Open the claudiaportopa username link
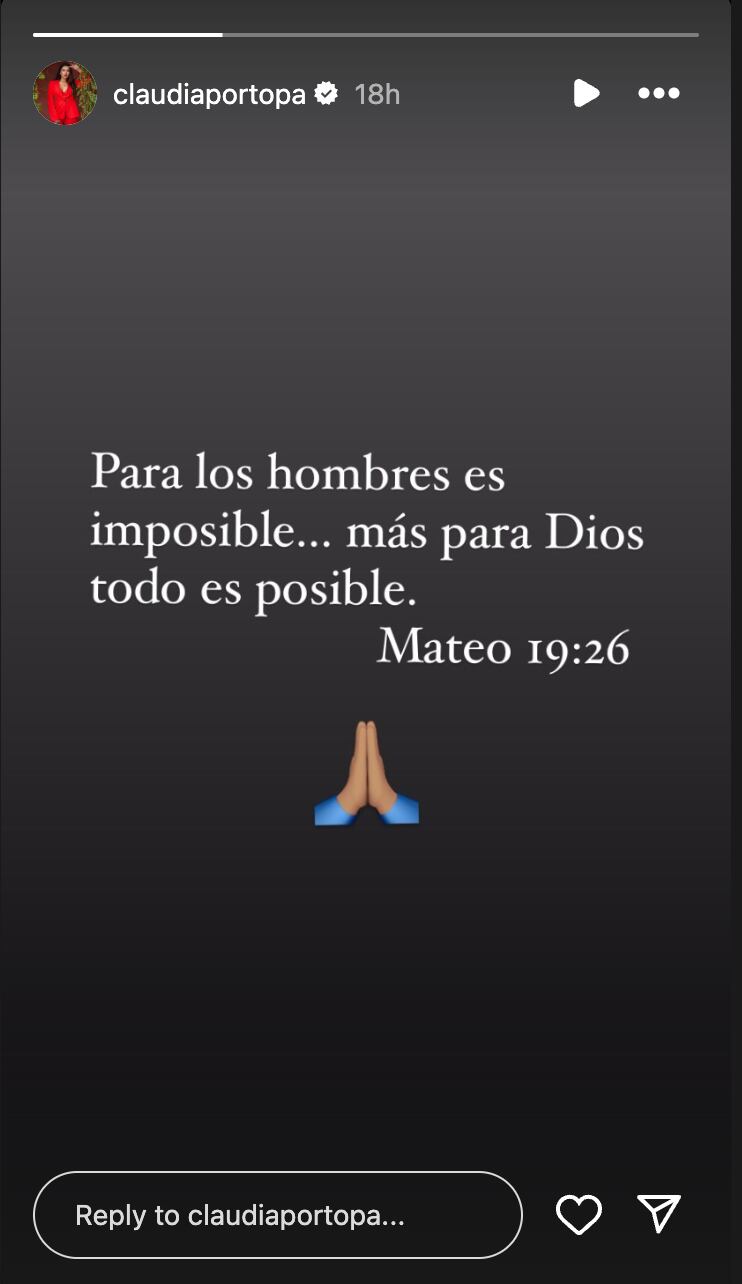The image size is (742, 1284). pyautogui.click(x=209, y=94)
